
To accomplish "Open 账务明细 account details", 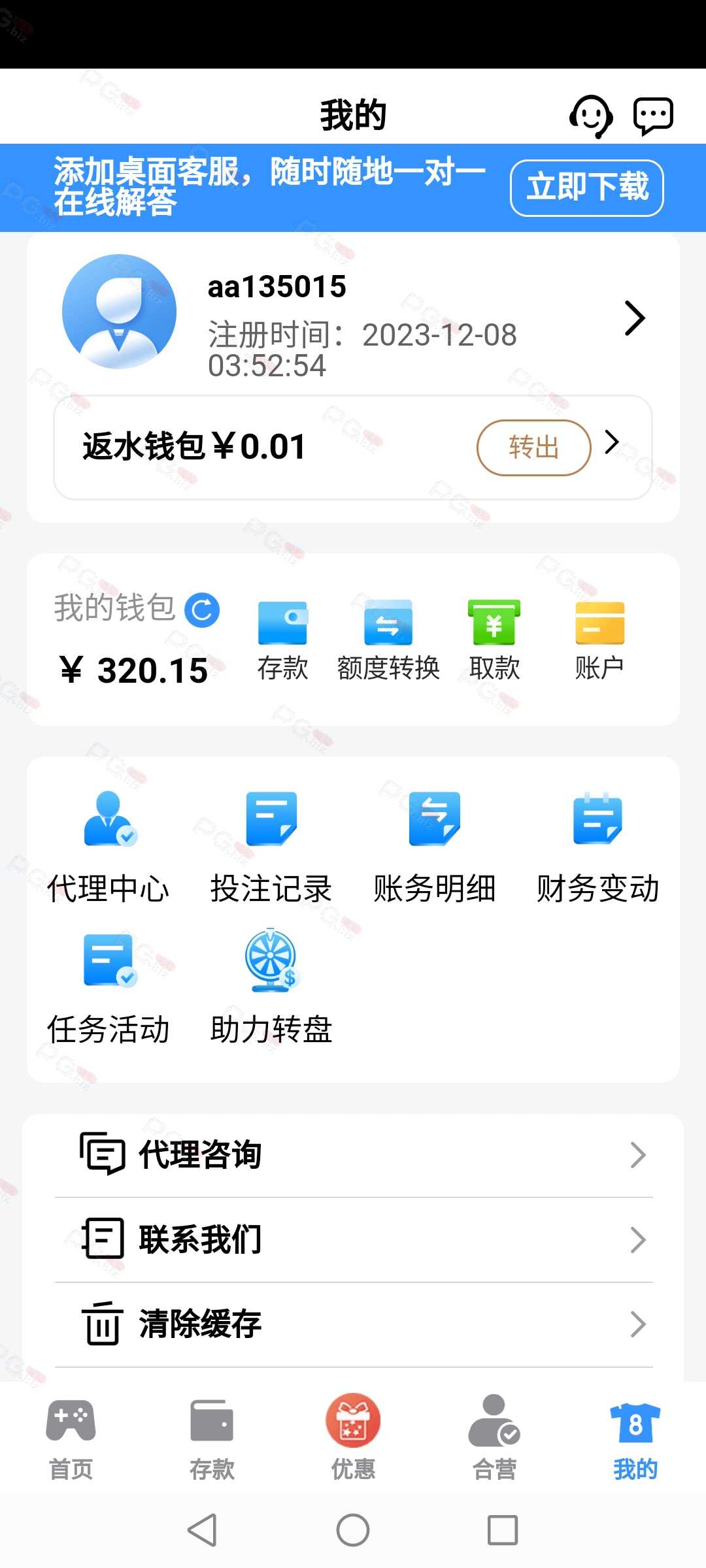I will [435, 847].
